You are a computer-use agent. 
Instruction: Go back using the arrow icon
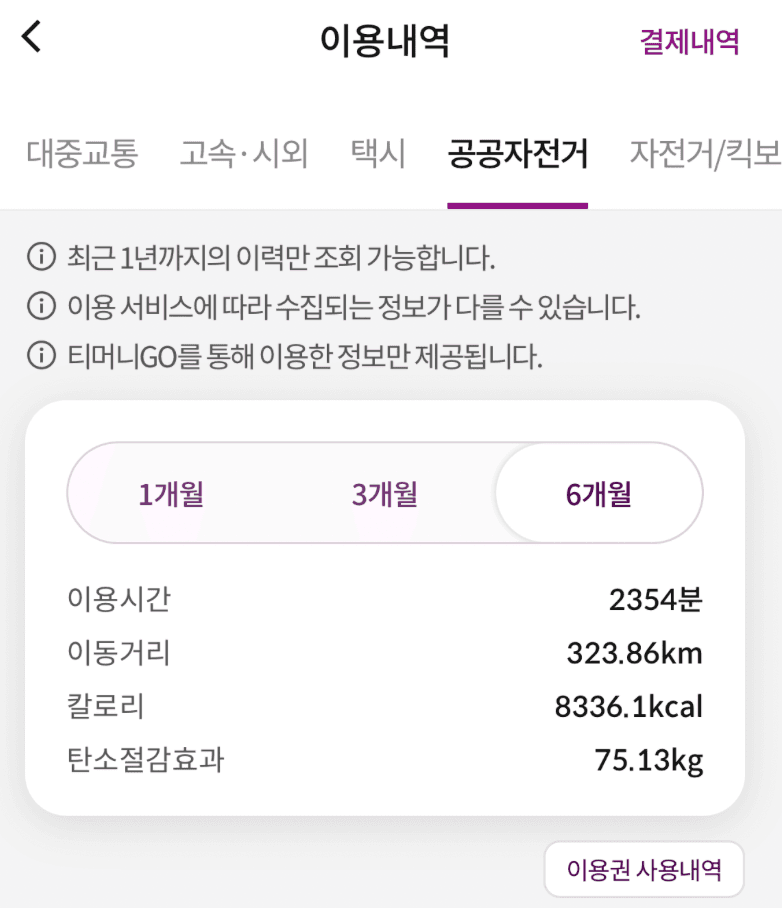(32, 38)
